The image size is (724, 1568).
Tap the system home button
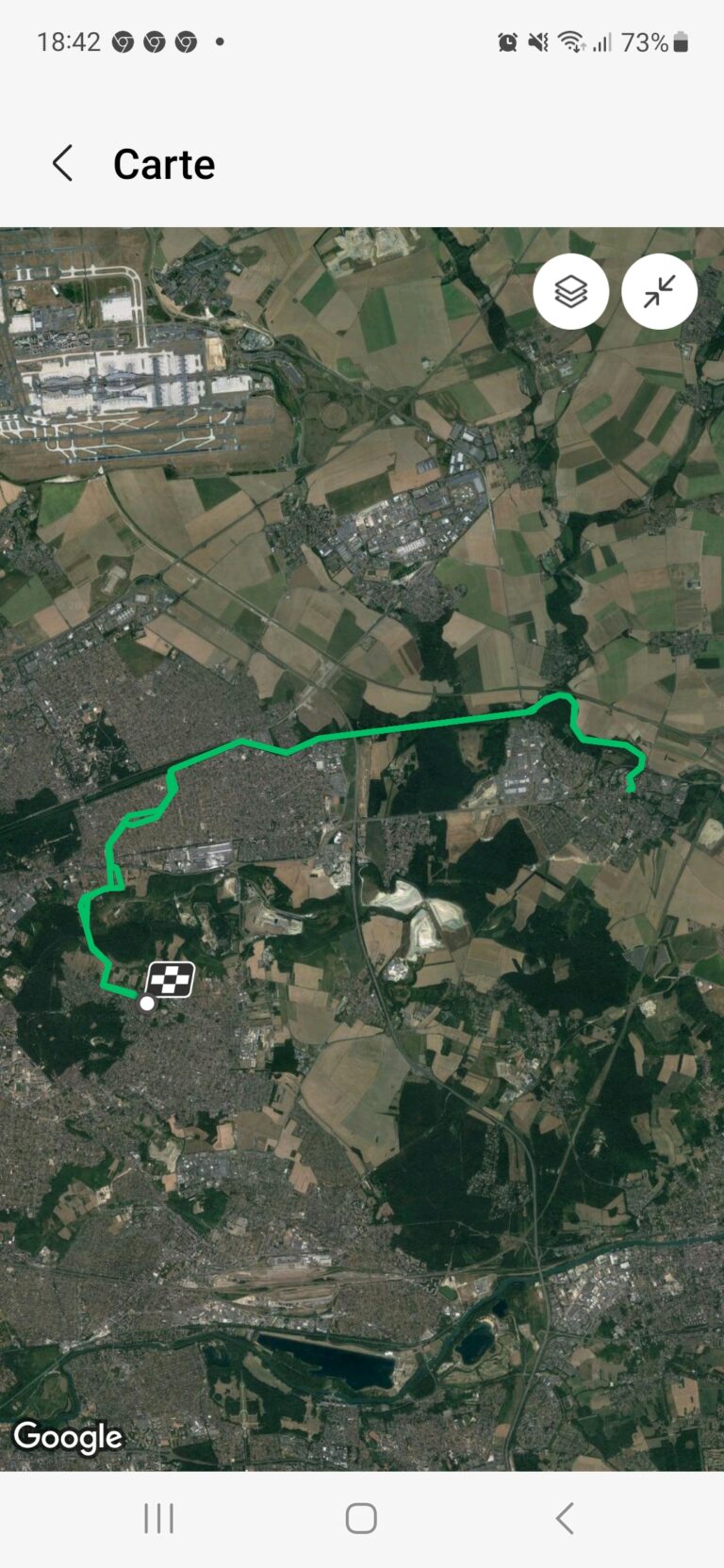pos(361,1518)
